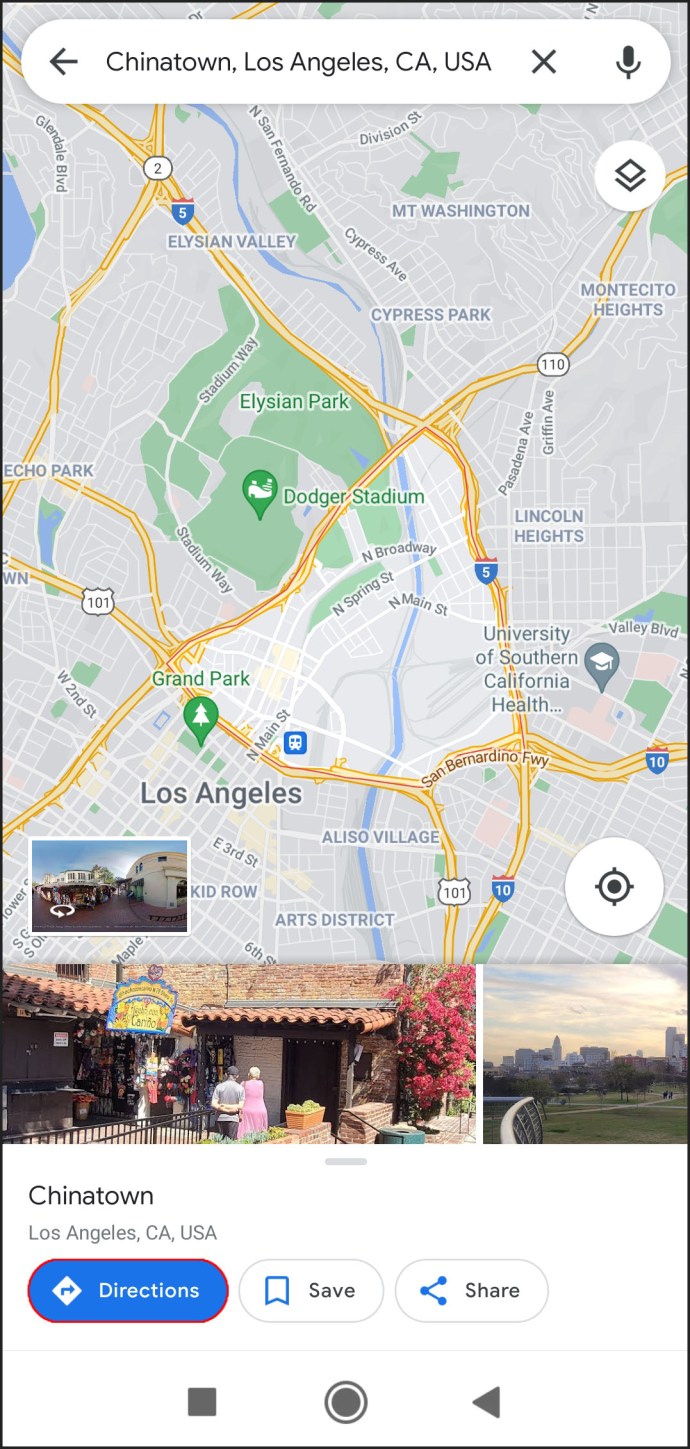Open the recent apps overview
This screenshot has height=1449, width=690.
(202, 1402)
